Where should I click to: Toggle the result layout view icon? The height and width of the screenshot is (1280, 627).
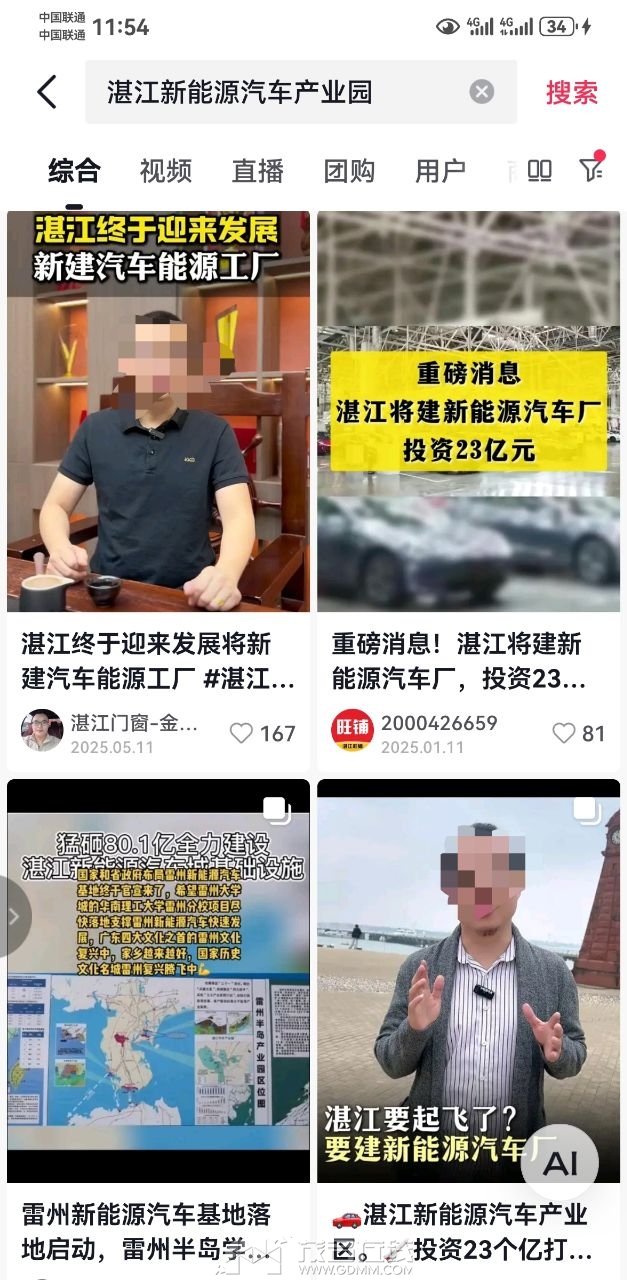540,171
